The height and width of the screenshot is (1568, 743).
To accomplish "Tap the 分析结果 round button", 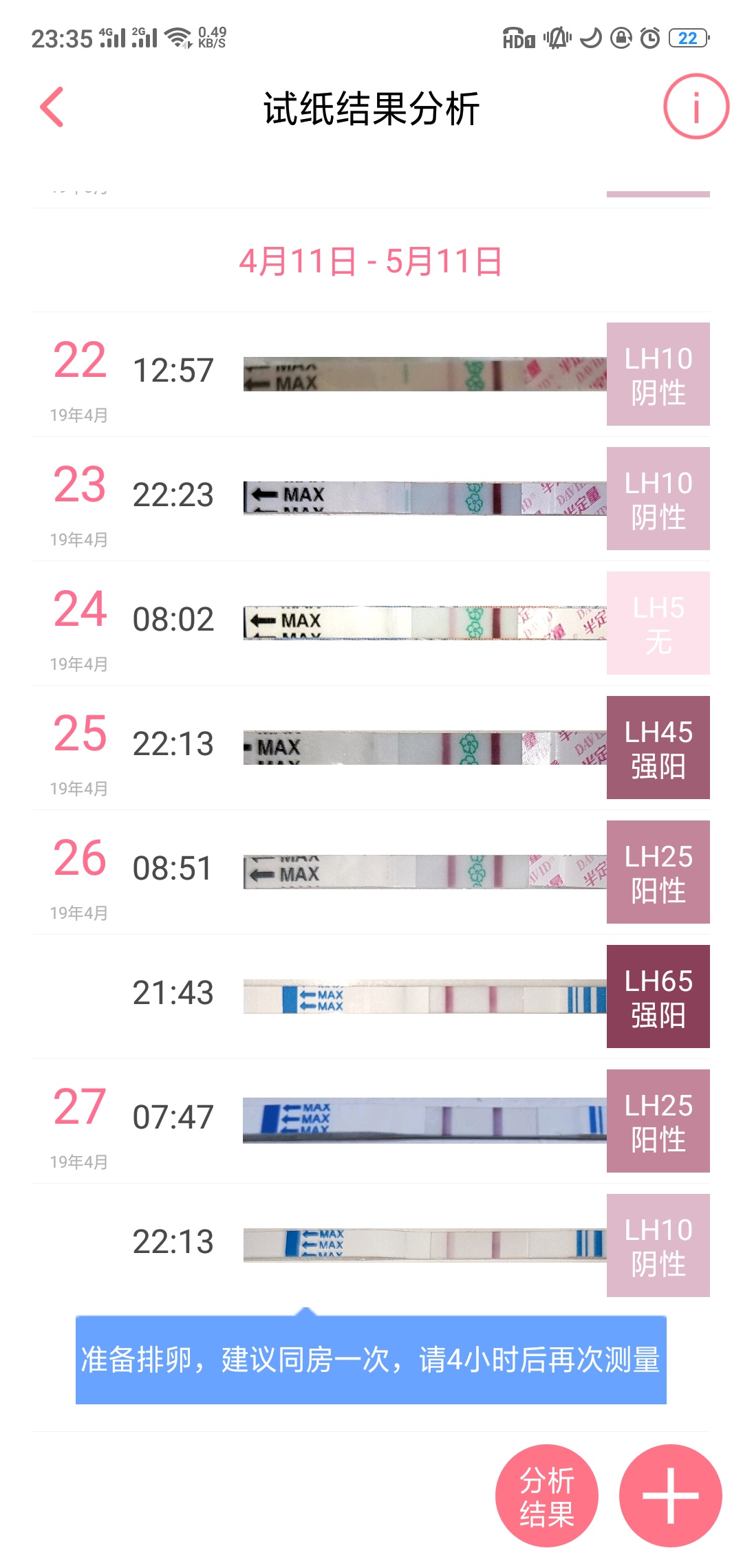I will click(x=546, y=1495).
